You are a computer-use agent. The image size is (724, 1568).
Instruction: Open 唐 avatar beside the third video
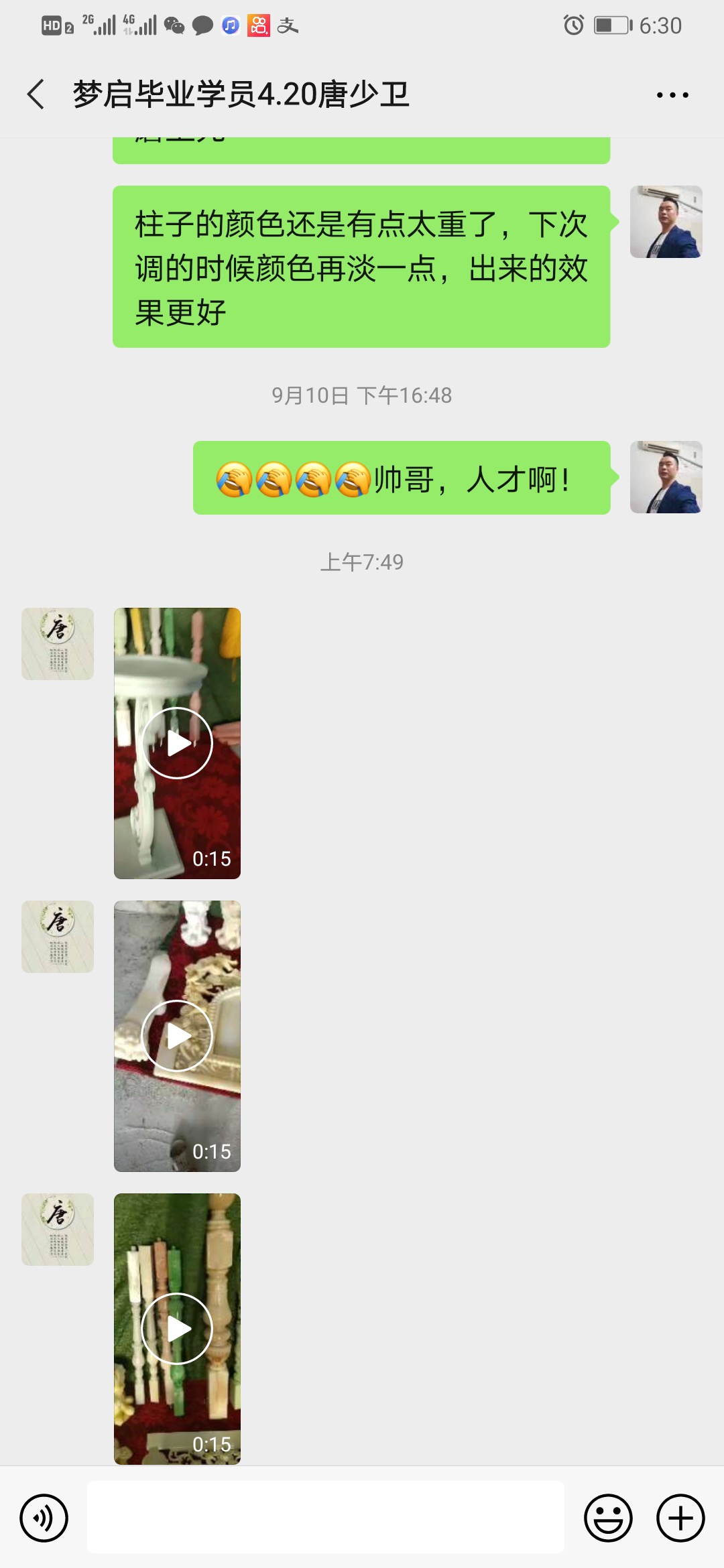pyautogui.click(x=58, y=1230)
